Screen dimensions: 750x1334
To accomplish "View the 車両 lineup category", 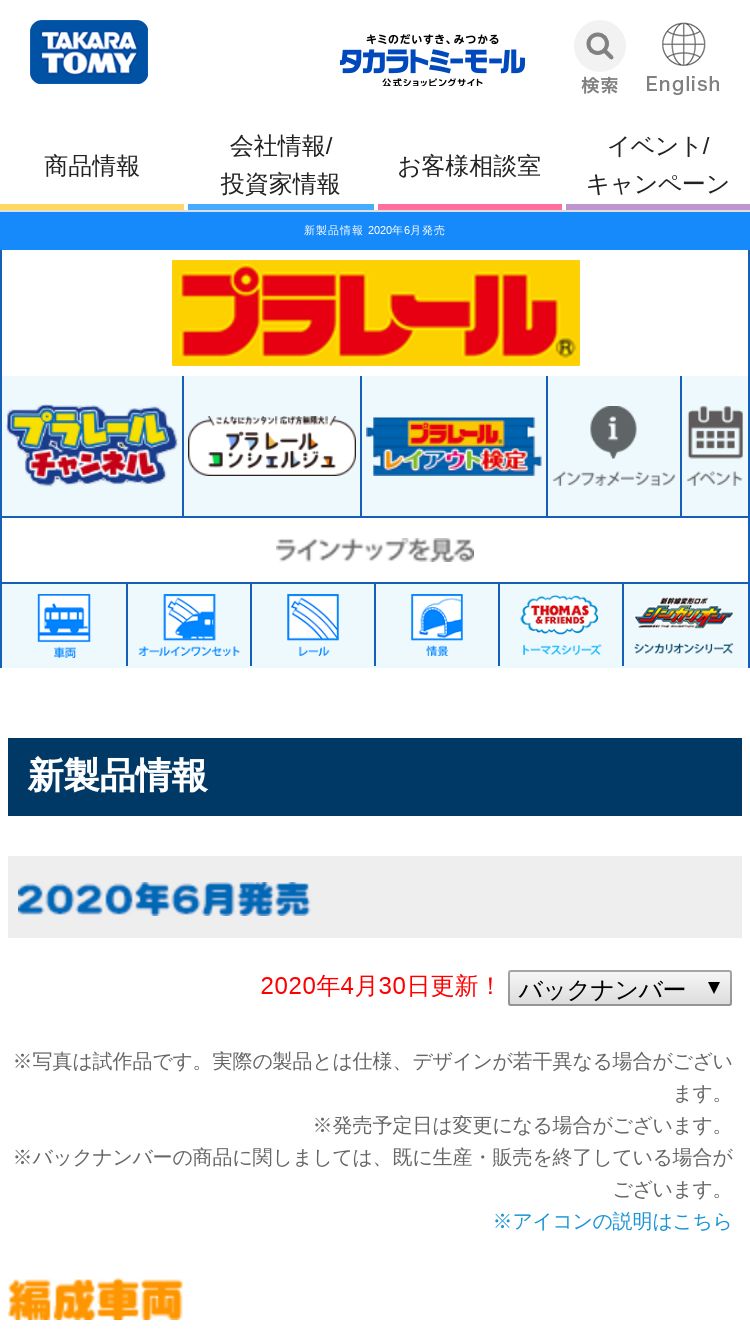I will (x=64, y=625).
